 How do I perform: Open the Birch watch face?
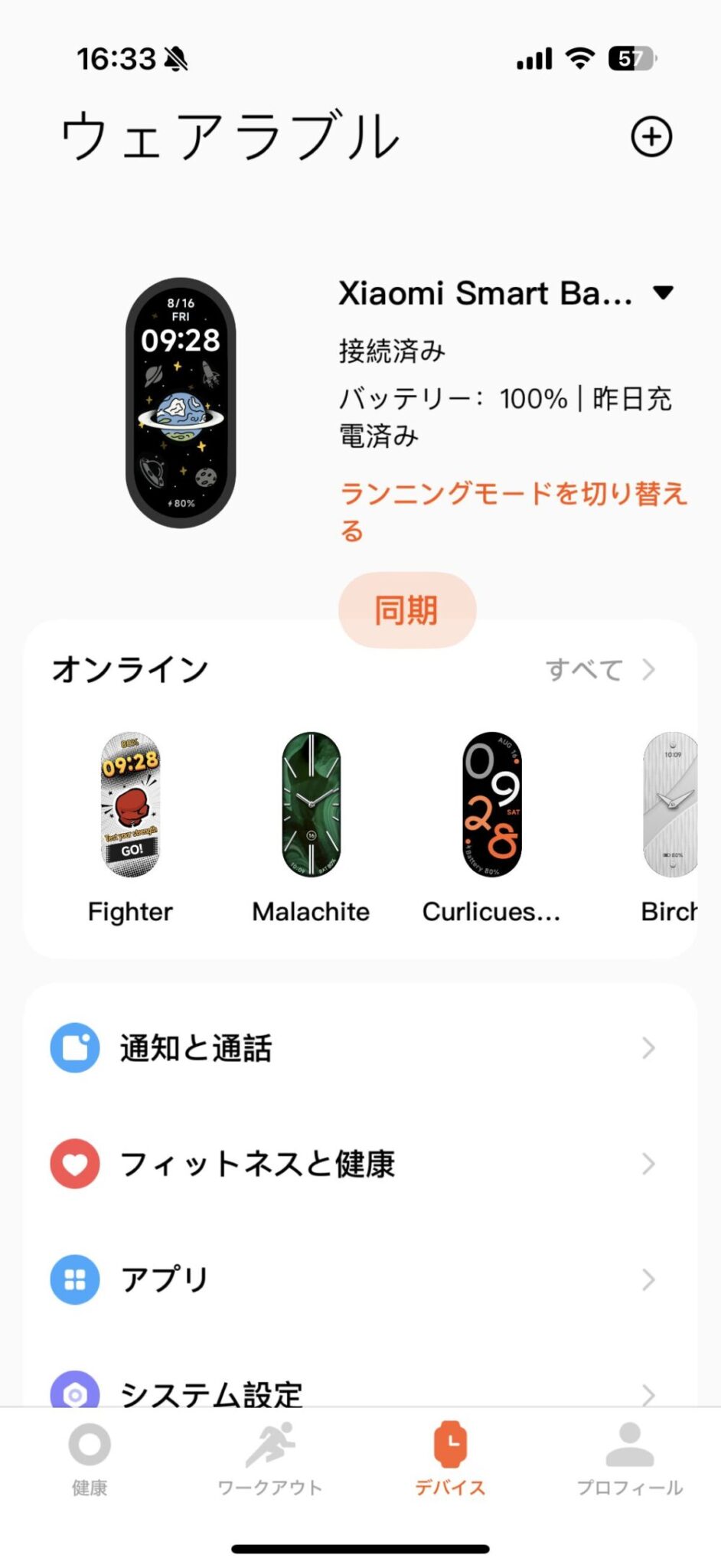(670, 805)
